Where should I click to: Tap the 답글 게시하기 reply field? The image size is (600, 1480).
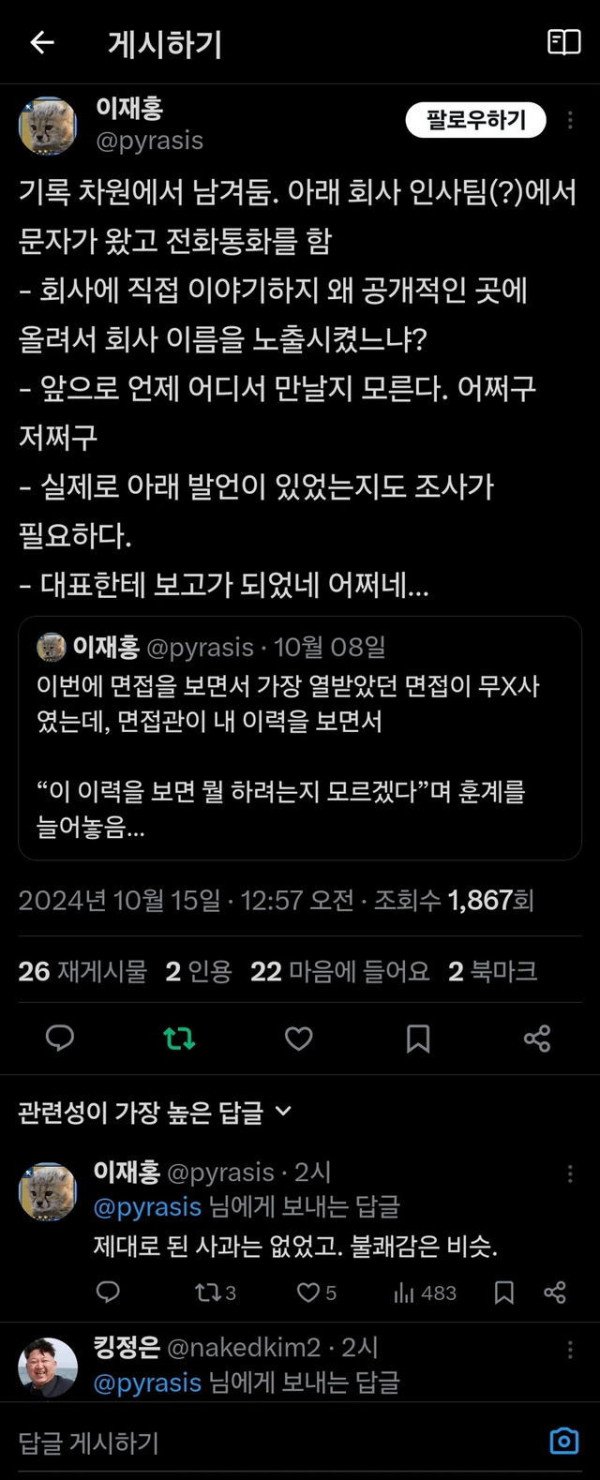click(x=270, y=1442)
